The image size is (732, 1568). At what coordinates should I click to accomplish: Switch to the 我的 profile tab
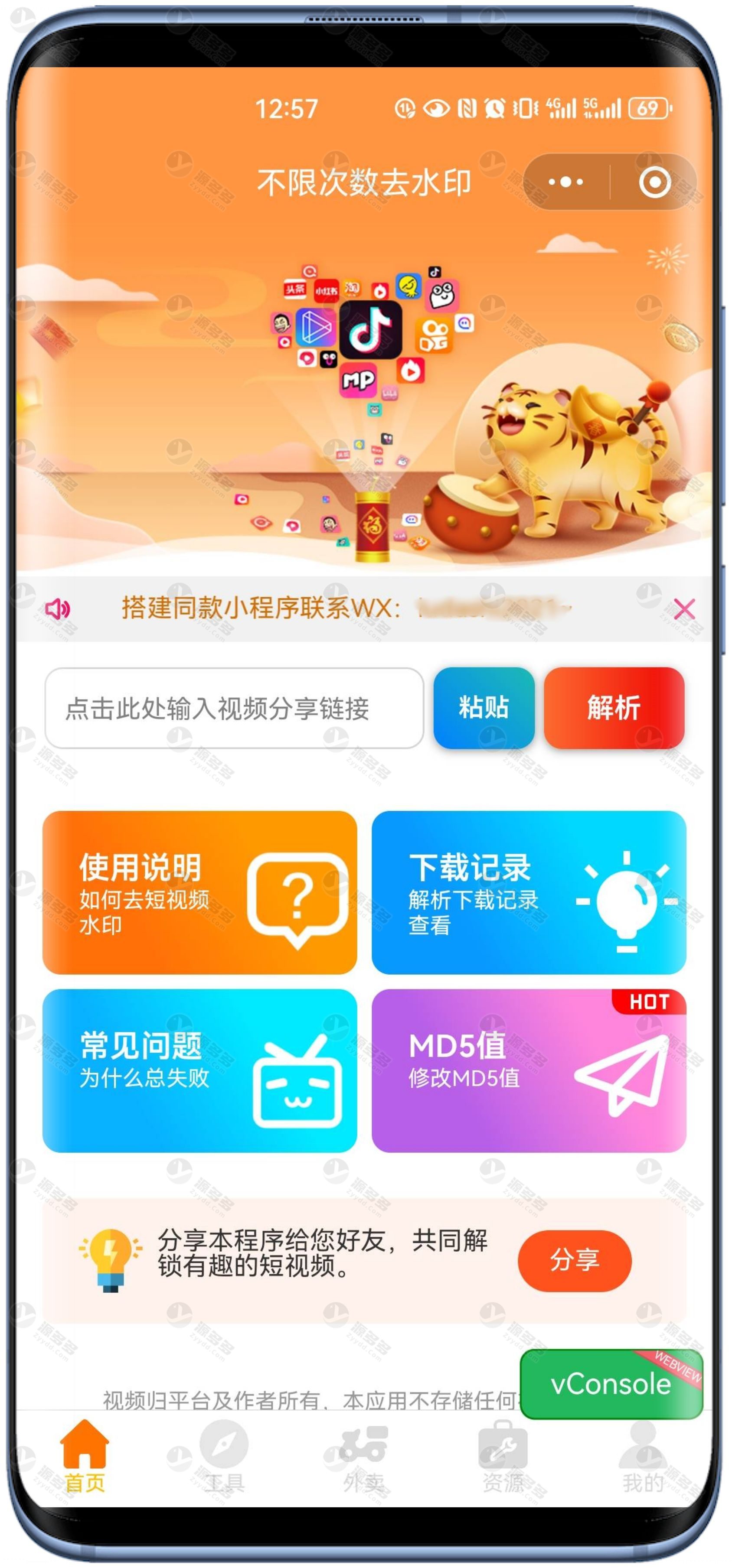pos(643,1457)
